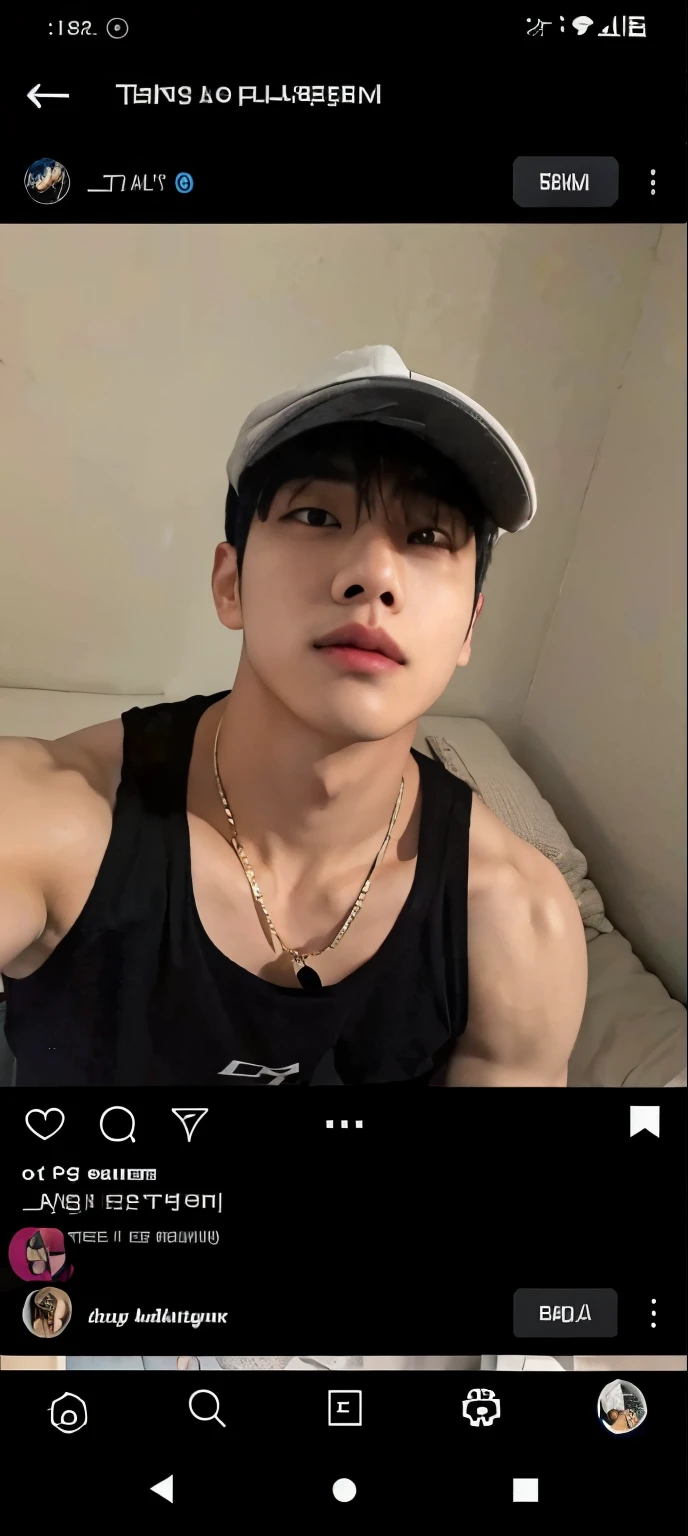Share the post with the paper plane
Screen dimensions: 688x1536
(x=189, y=1124)
